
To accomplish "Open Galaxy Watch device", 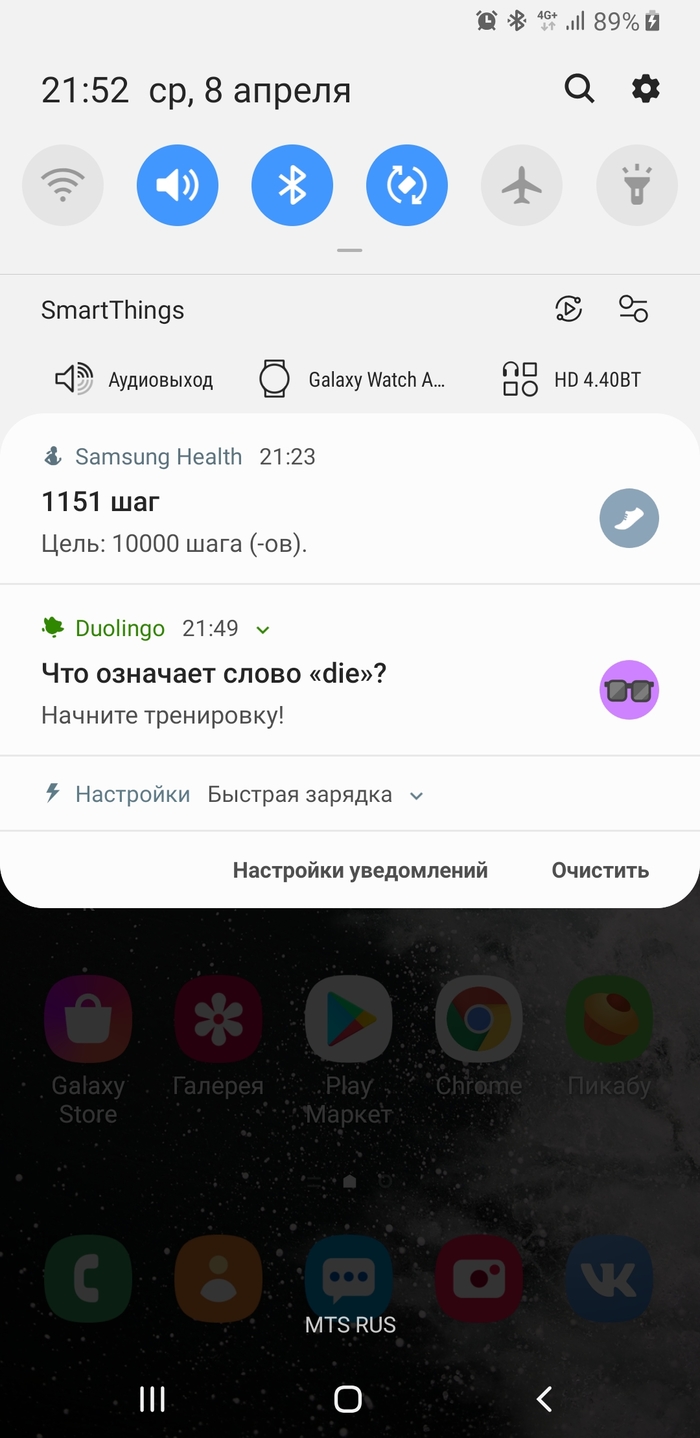I will [351, 380].
